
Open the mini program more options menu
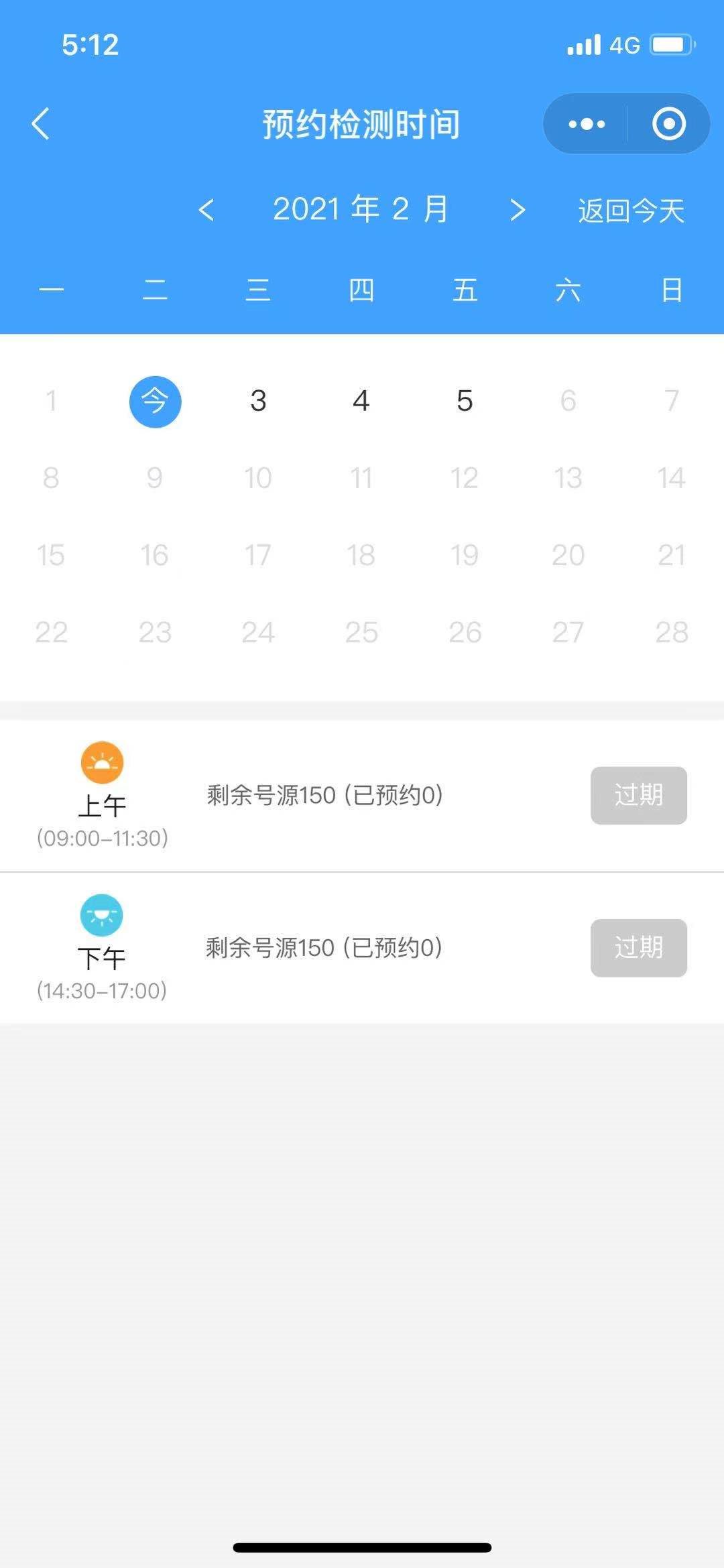587,124
